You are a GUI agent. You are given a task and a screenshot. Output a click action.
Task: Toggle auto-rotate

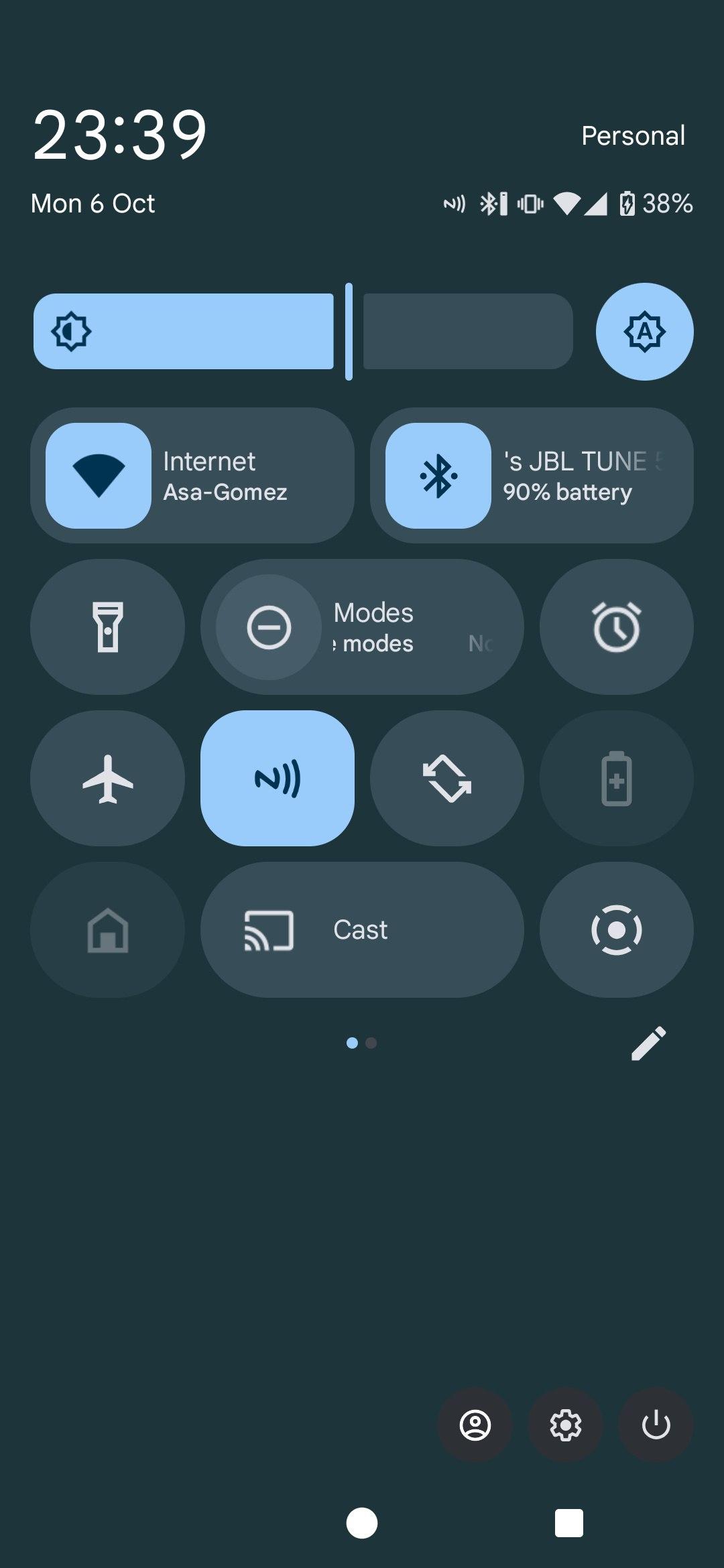pyautogui.click(x=447, y=779)
